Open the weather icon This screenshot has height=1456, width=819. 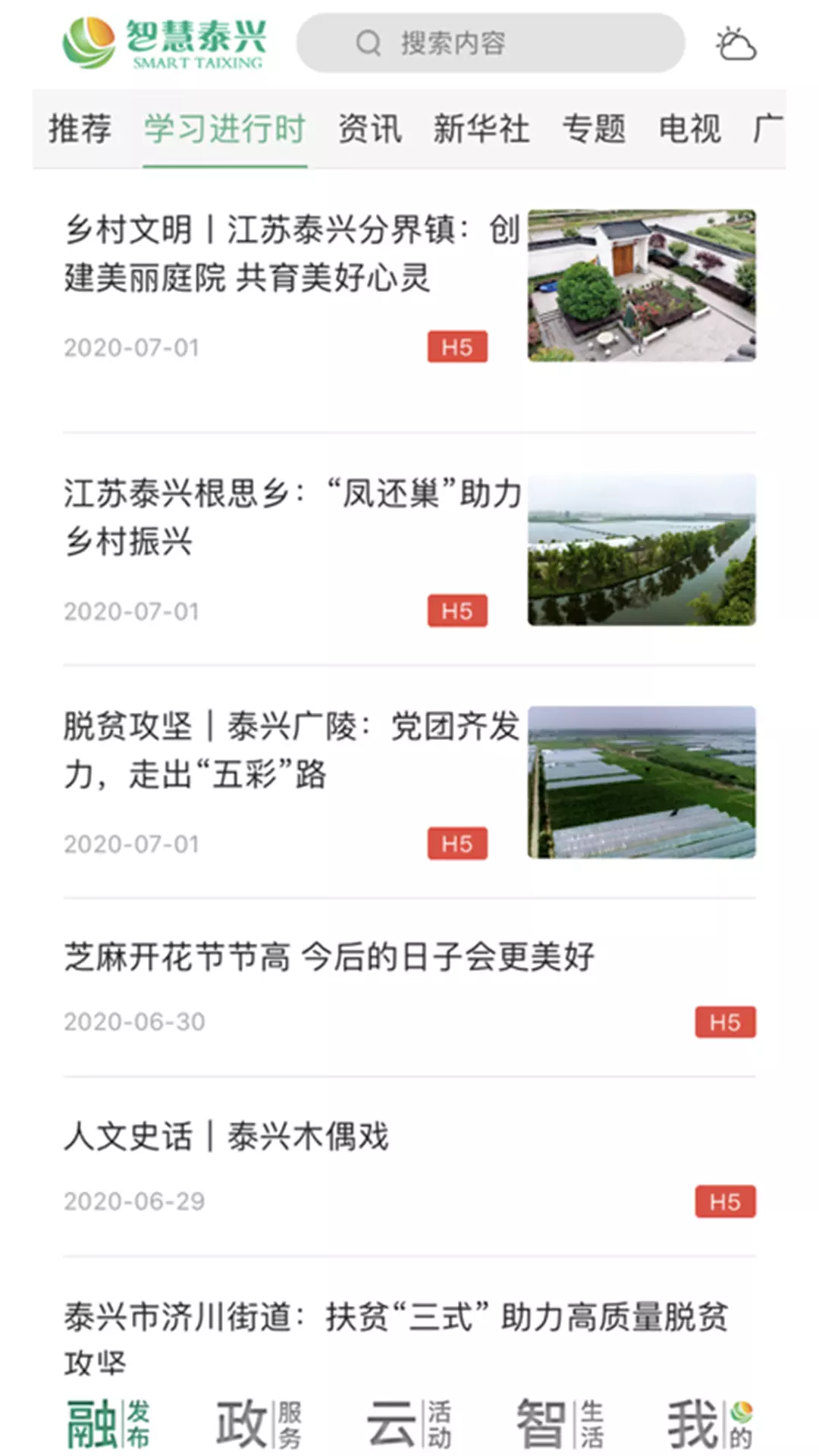pyautogui.click(x=736, y=44)
